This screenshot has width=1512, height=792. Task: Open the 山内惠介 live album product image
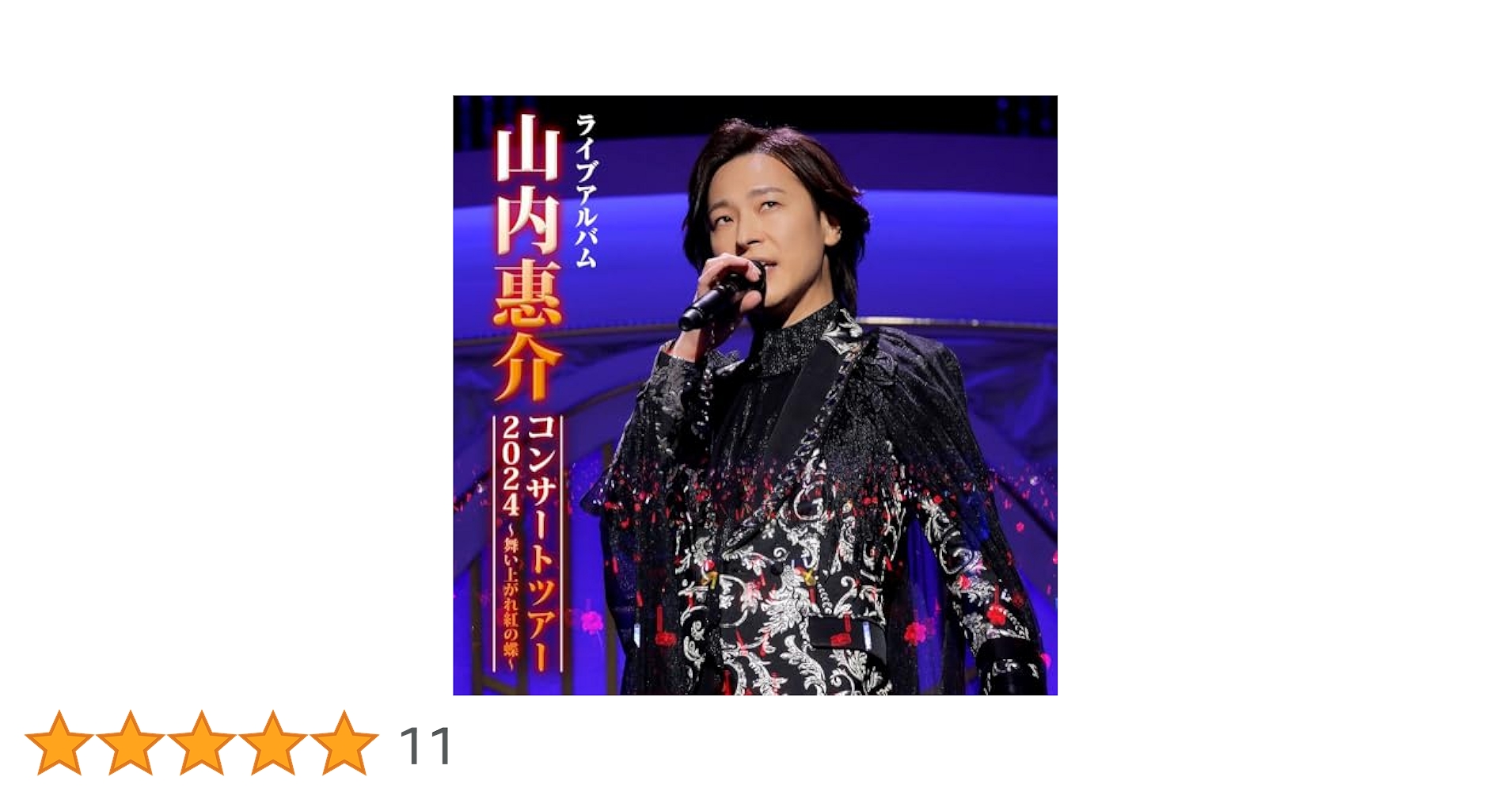coord(754,395)
